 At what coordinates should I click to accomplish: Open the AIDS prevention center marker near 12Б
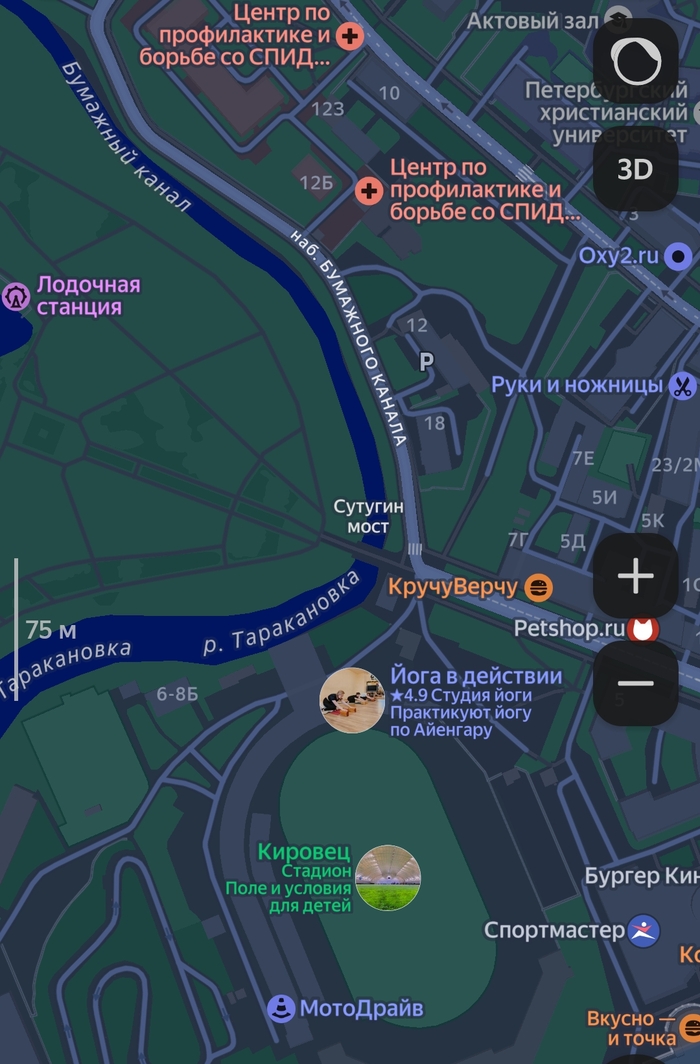click(x=370, y=189)
